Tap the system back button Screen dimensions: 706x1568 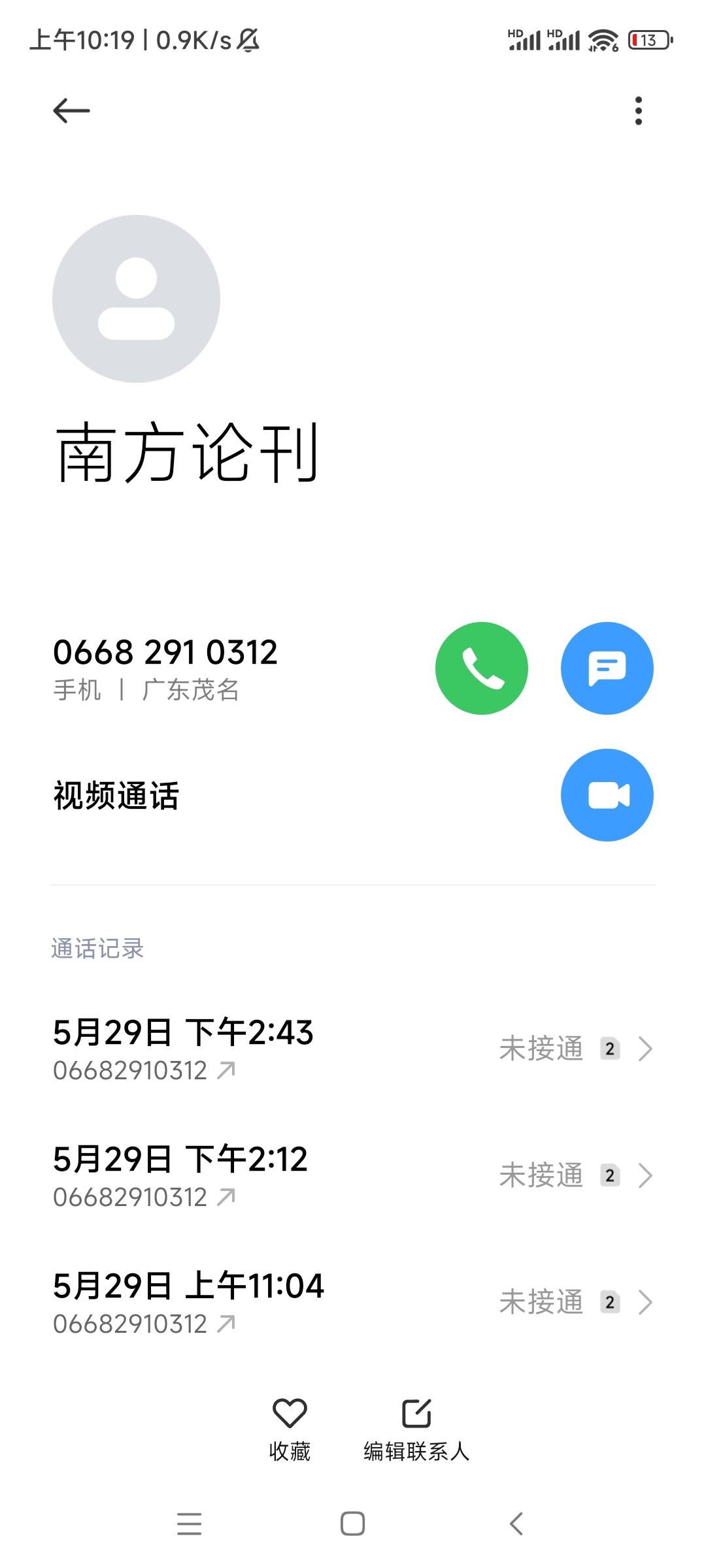click(516, 1524)
